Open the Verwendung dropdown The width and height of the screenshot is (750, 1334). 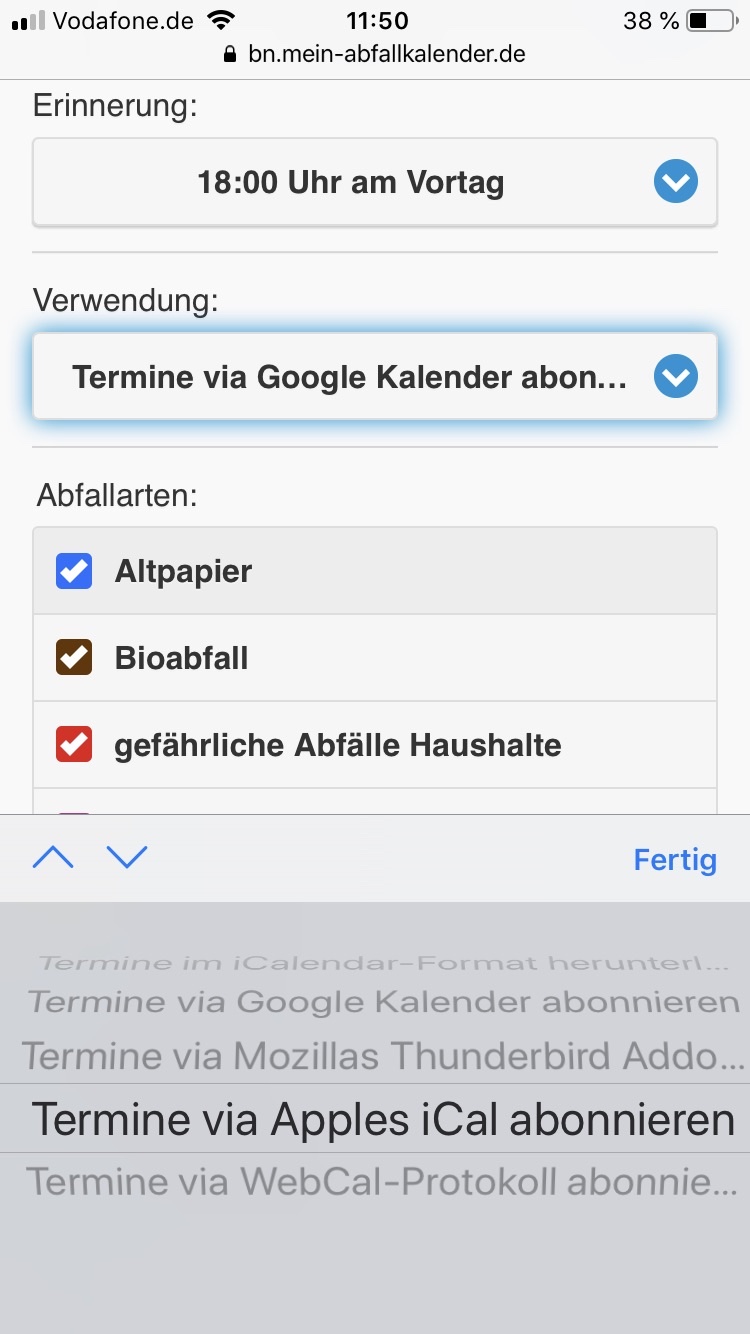coord(374,377)
